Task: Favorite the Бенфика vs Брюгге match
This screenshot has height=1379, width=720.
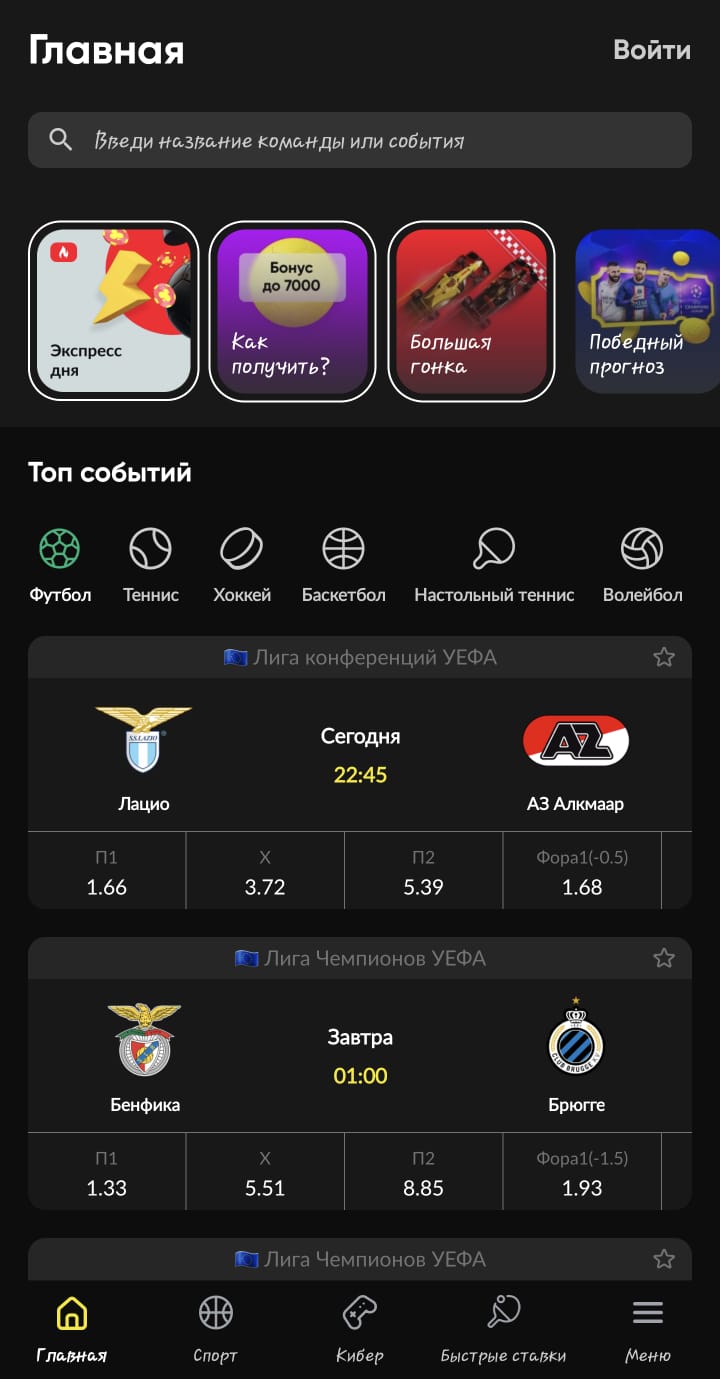Action: (x=664, y=958)
